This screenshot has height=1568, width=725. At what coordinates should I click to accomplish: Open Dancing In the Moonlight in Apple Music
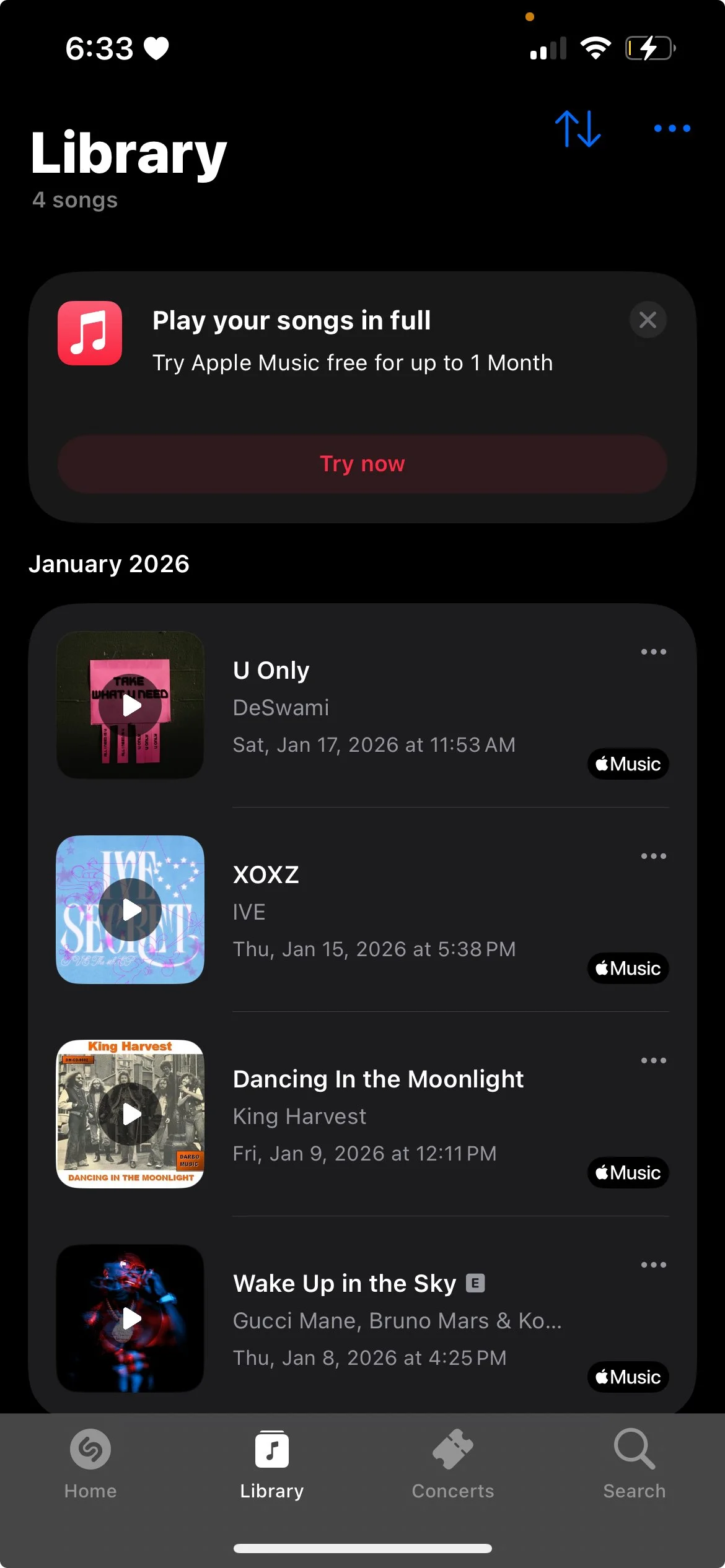628,1172
